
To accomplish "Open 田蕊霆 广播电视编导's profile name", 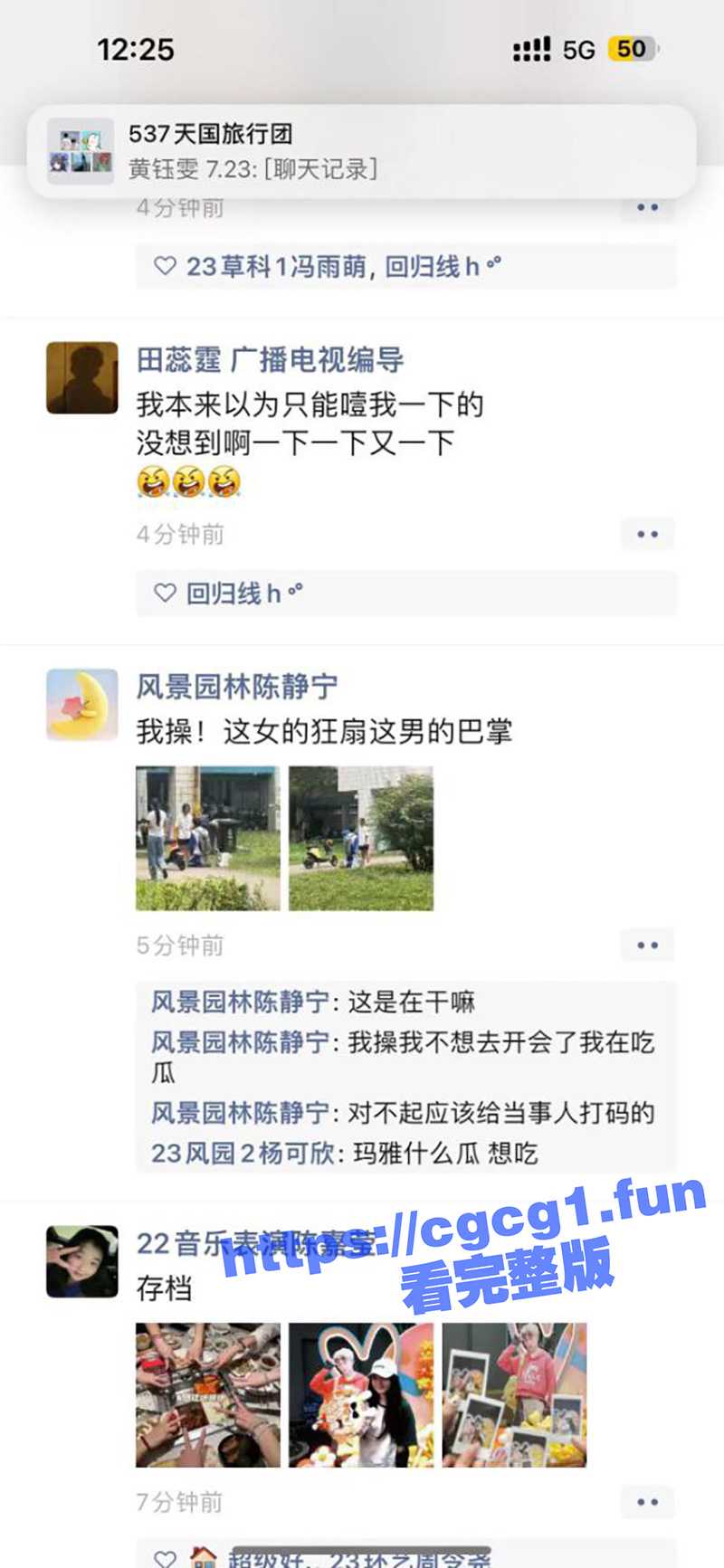I will [x=270, y=360].
